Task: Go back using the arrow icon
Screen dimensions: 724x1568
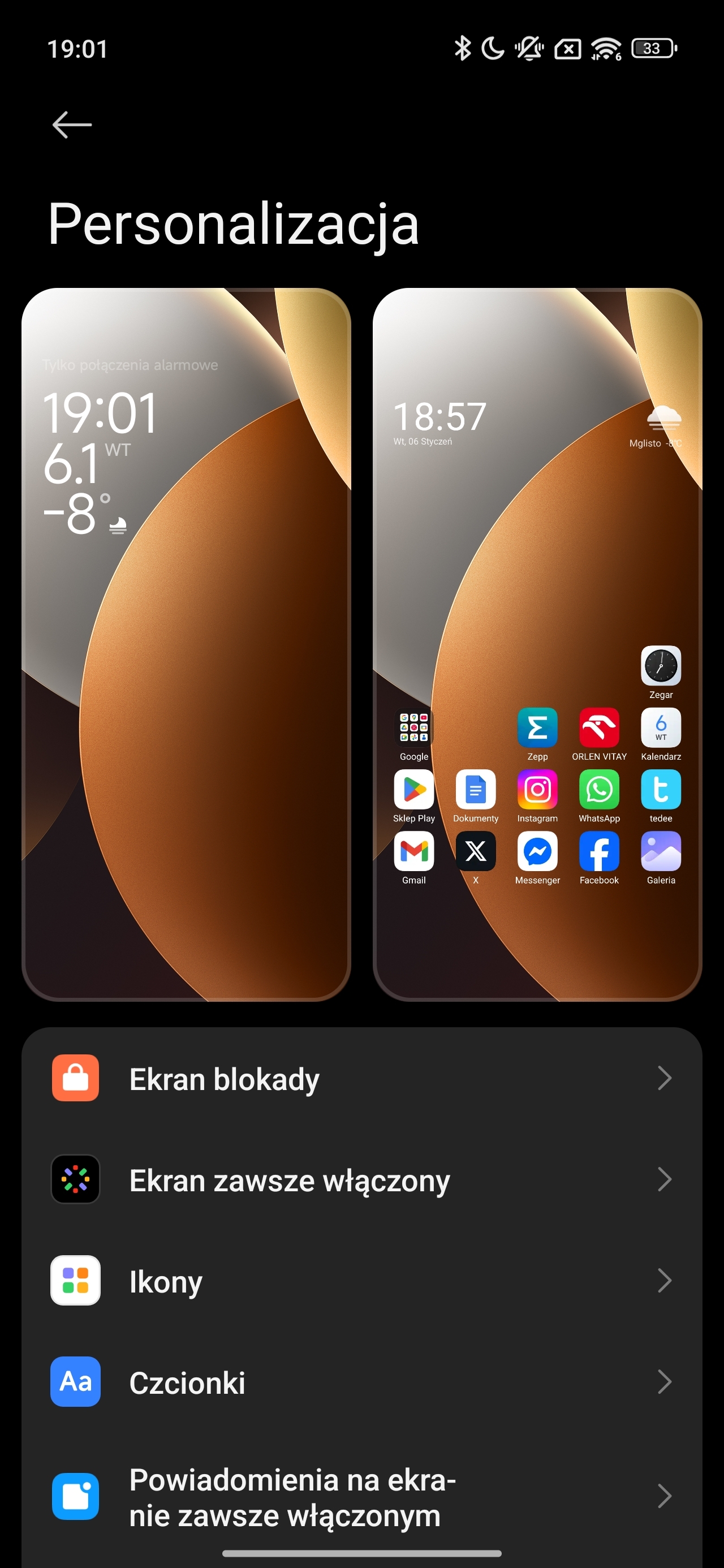Action: (72, 126)
